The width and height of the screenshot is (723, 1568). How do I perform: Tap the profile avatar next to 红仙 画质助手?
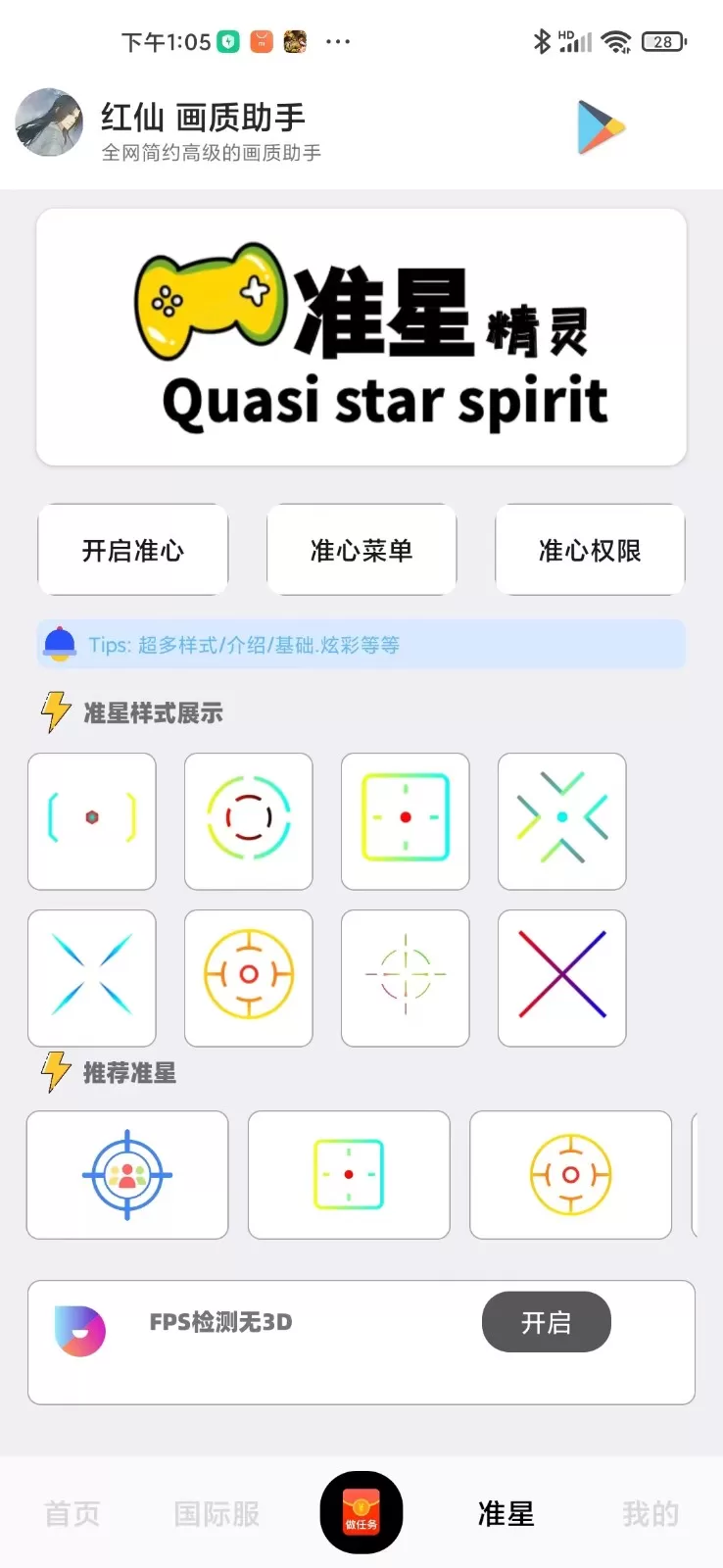coord(48,124)
